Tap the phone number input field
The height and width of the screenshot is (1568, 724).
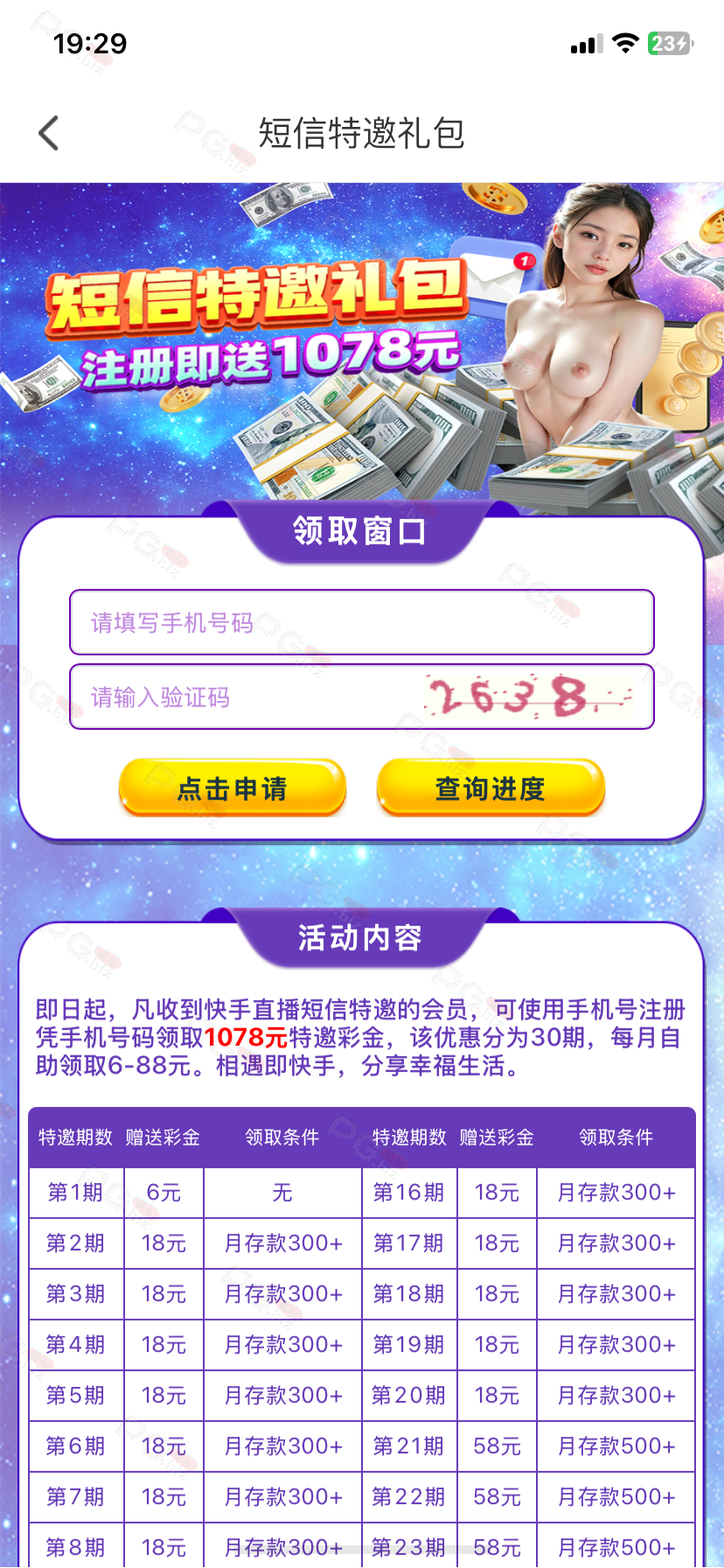(362, 622)
